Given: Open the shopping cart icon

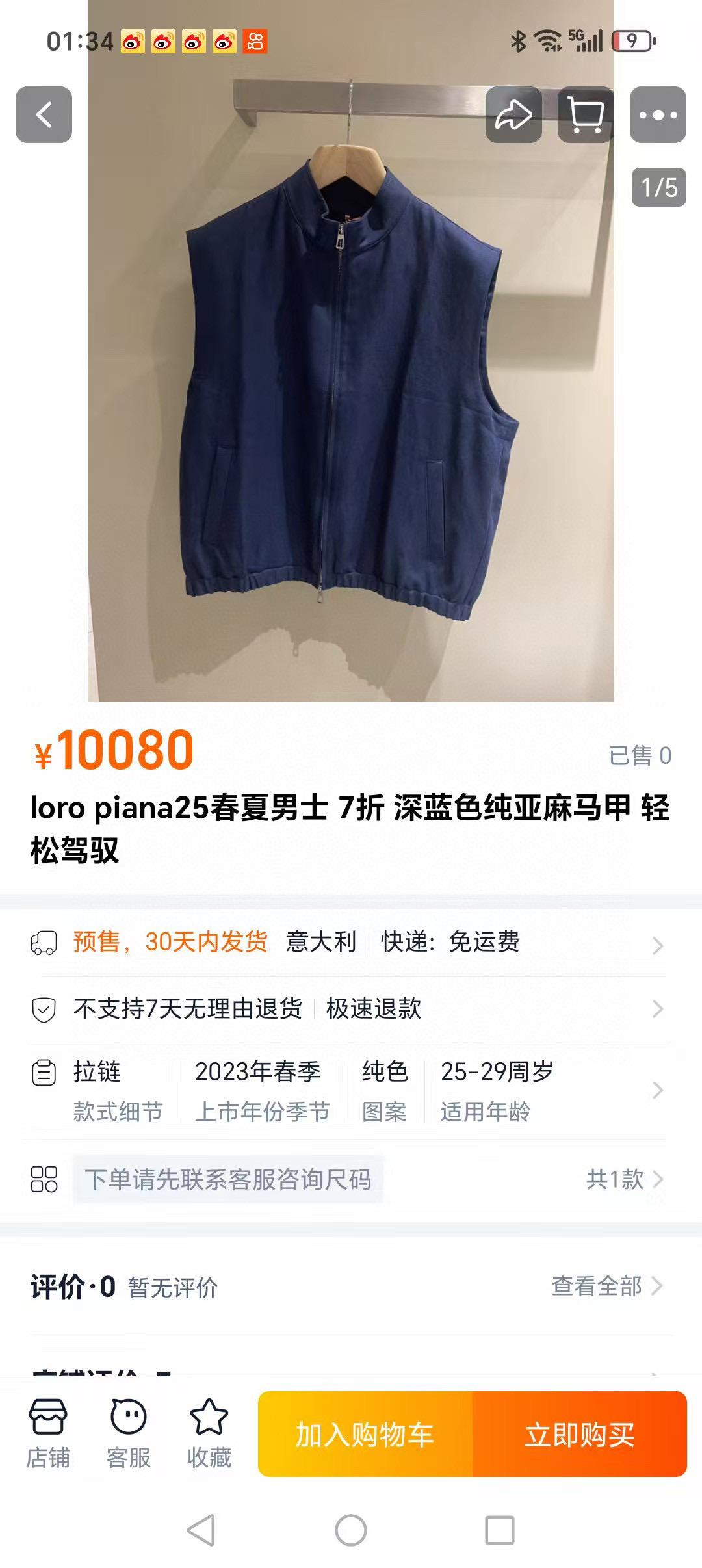Looking at the screenshot, I should click(586, 115).
